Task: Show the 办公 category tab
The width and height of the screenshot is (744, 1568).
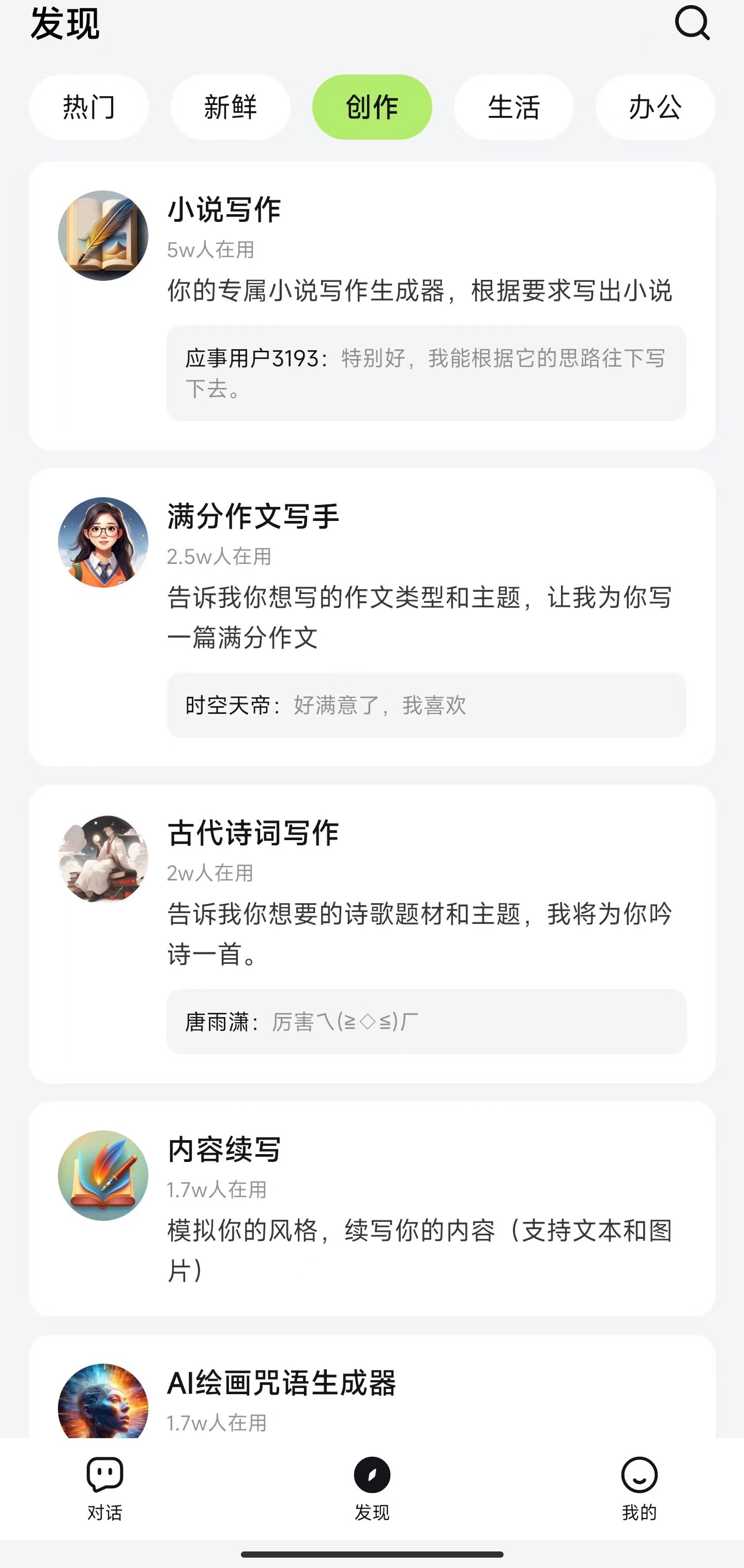Action: click(x=655, y=107)
